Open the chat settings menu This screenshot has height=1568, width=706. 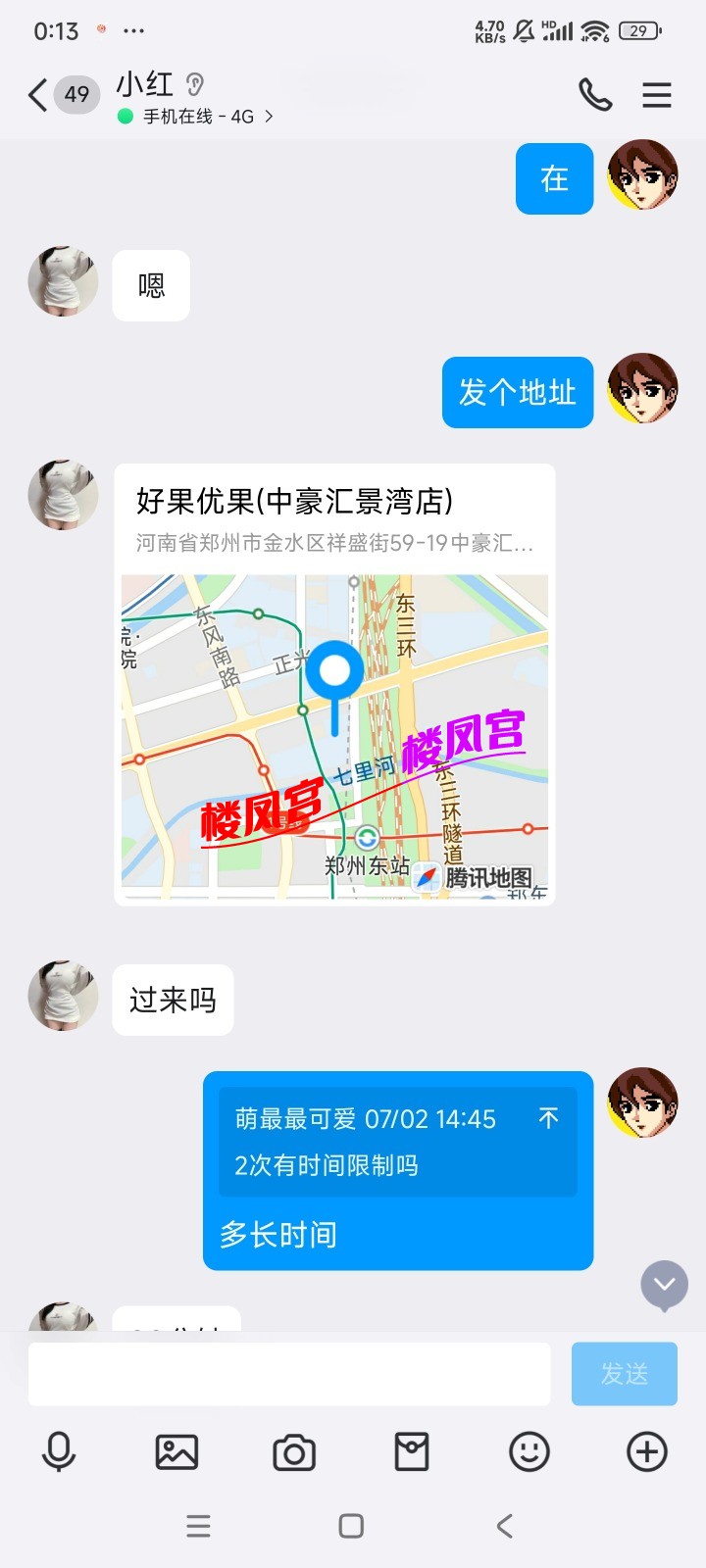pos(655,96)
